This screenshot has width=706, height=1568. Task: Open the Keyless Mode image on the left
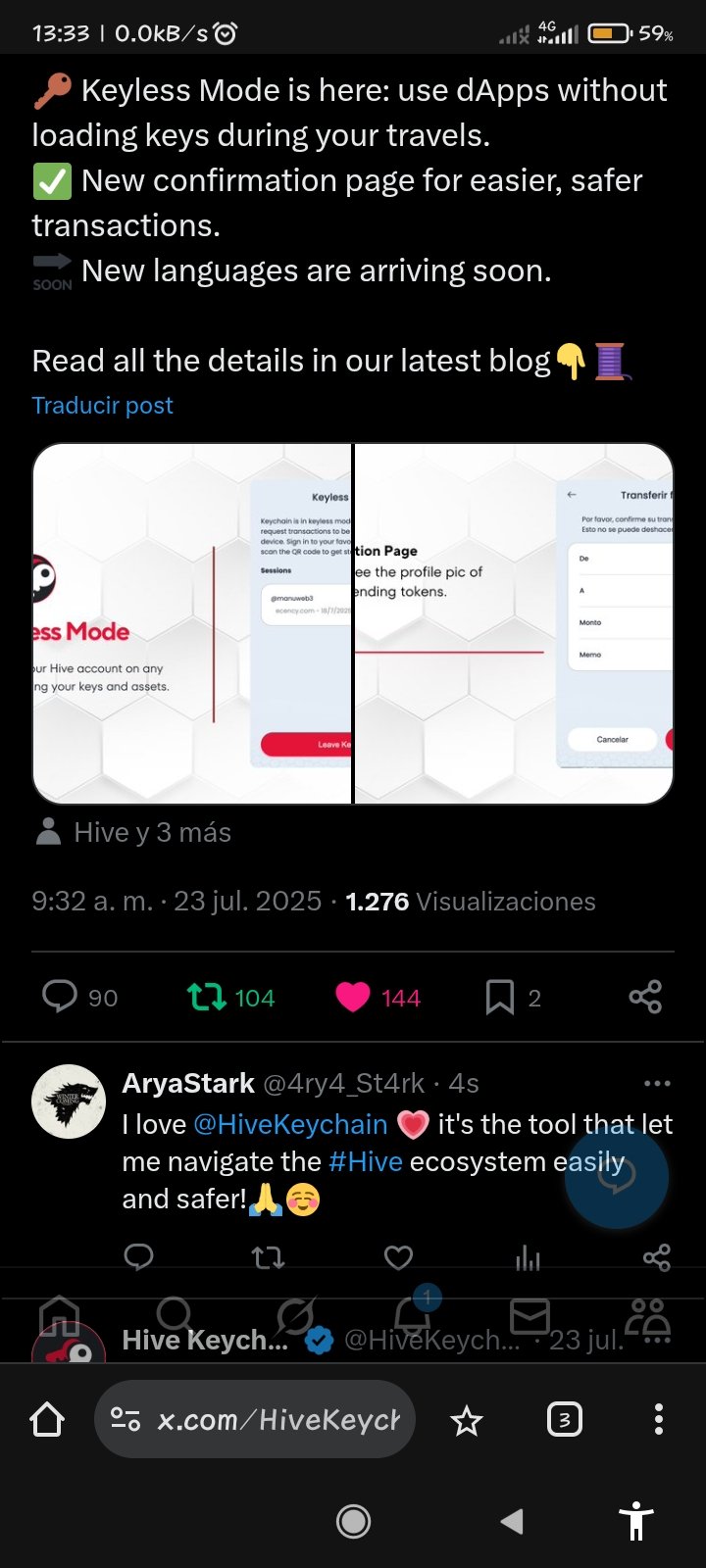click(x=192, y=623)
